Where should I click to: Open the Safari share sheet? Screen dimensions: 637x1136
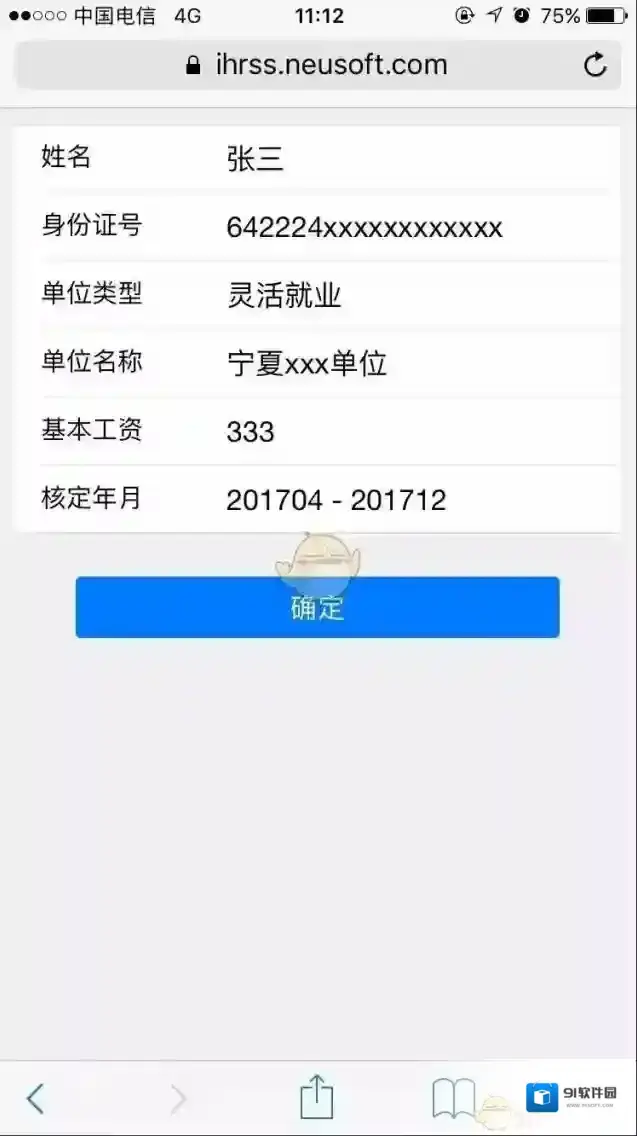click(x=316, y=1097)
